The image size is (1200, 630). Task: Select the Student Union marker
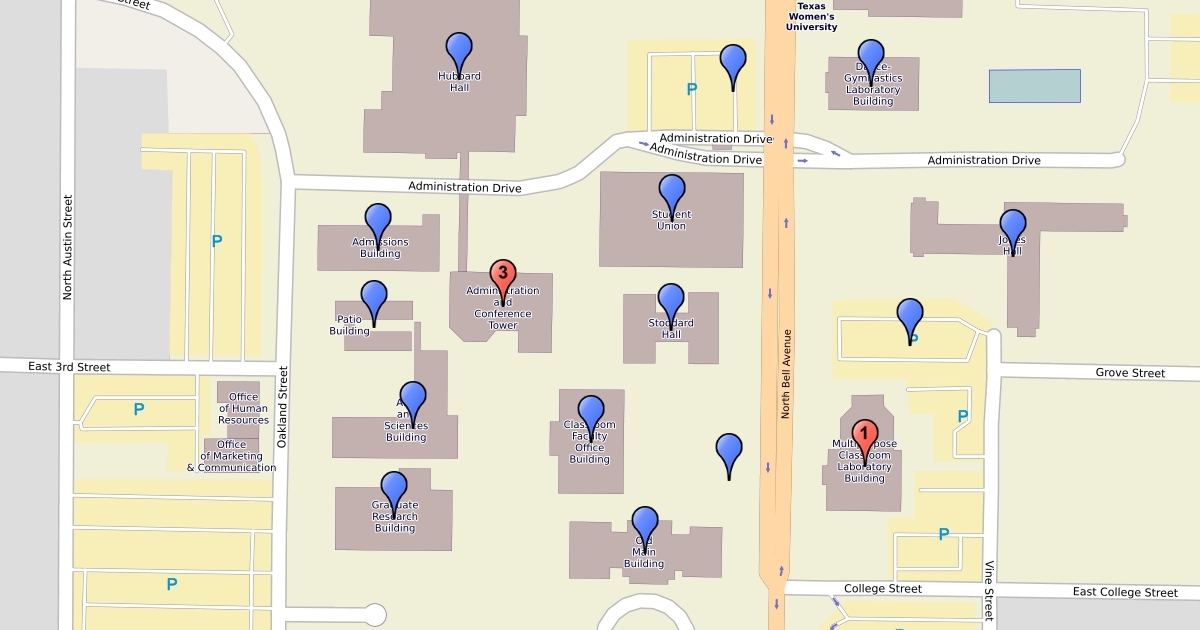[672, 191]
